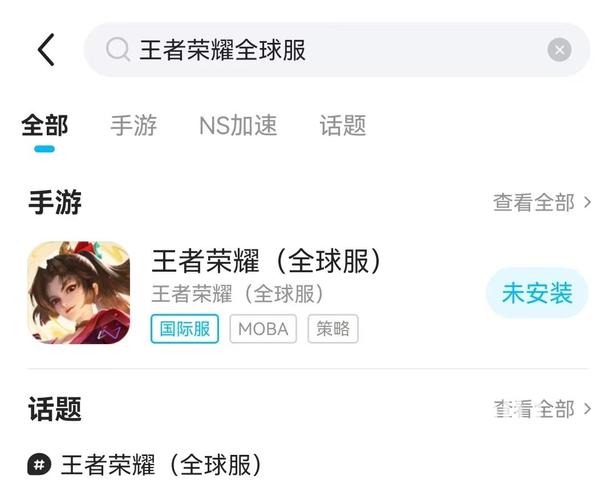View all results under 手游 section

coord(541,203)
